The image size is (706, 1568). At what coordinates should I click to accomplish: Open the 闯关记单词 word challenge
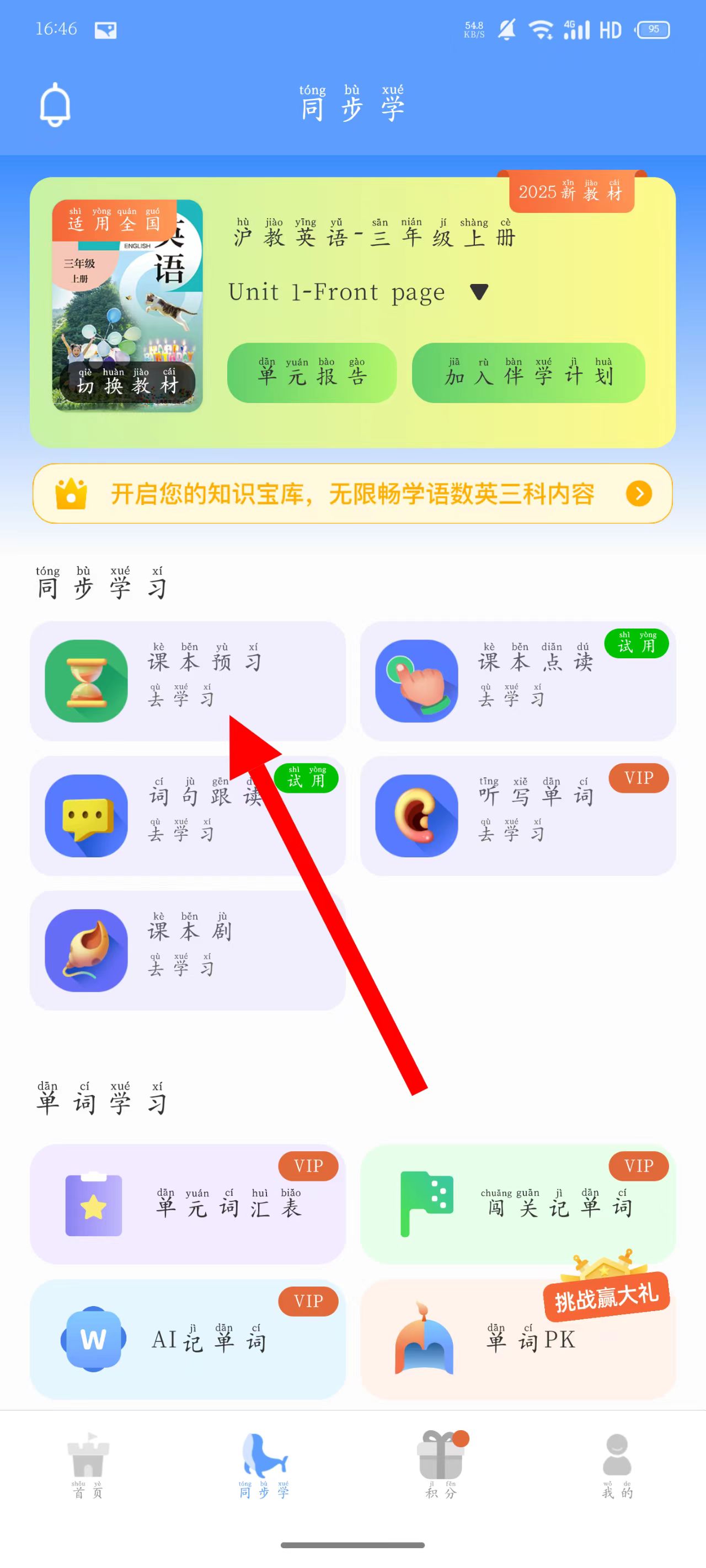tap(517, 1204)
